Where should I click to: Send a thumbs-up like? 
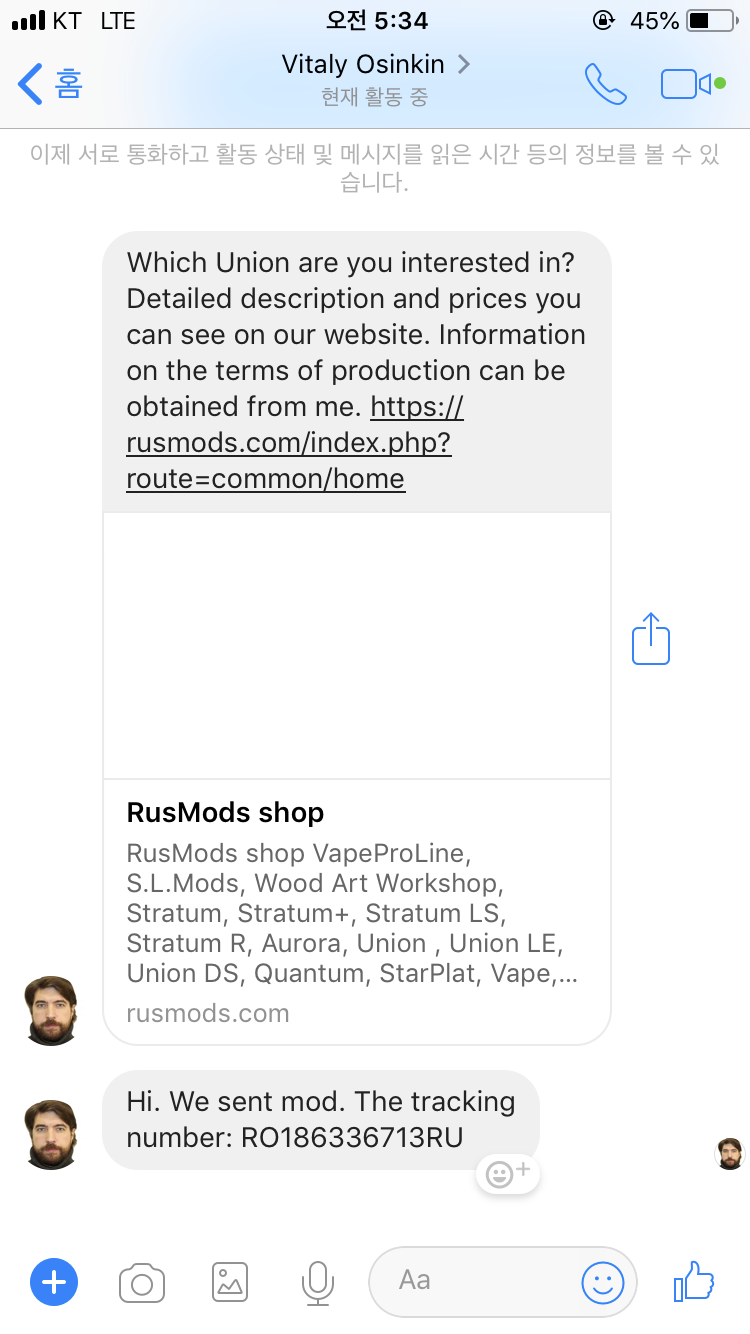(x=694, y=1280)
